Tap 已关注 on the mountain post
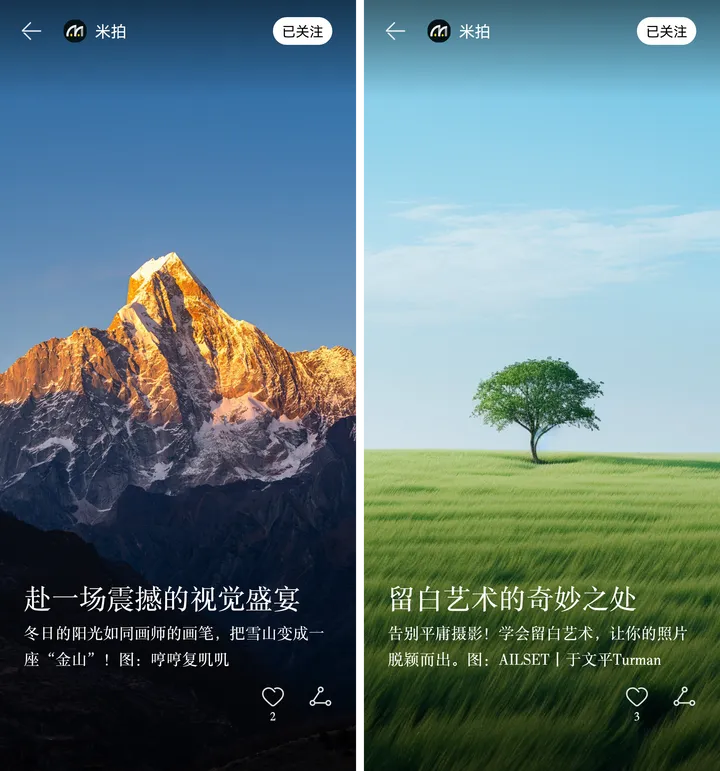720x771 pixels. pos(302,31)
